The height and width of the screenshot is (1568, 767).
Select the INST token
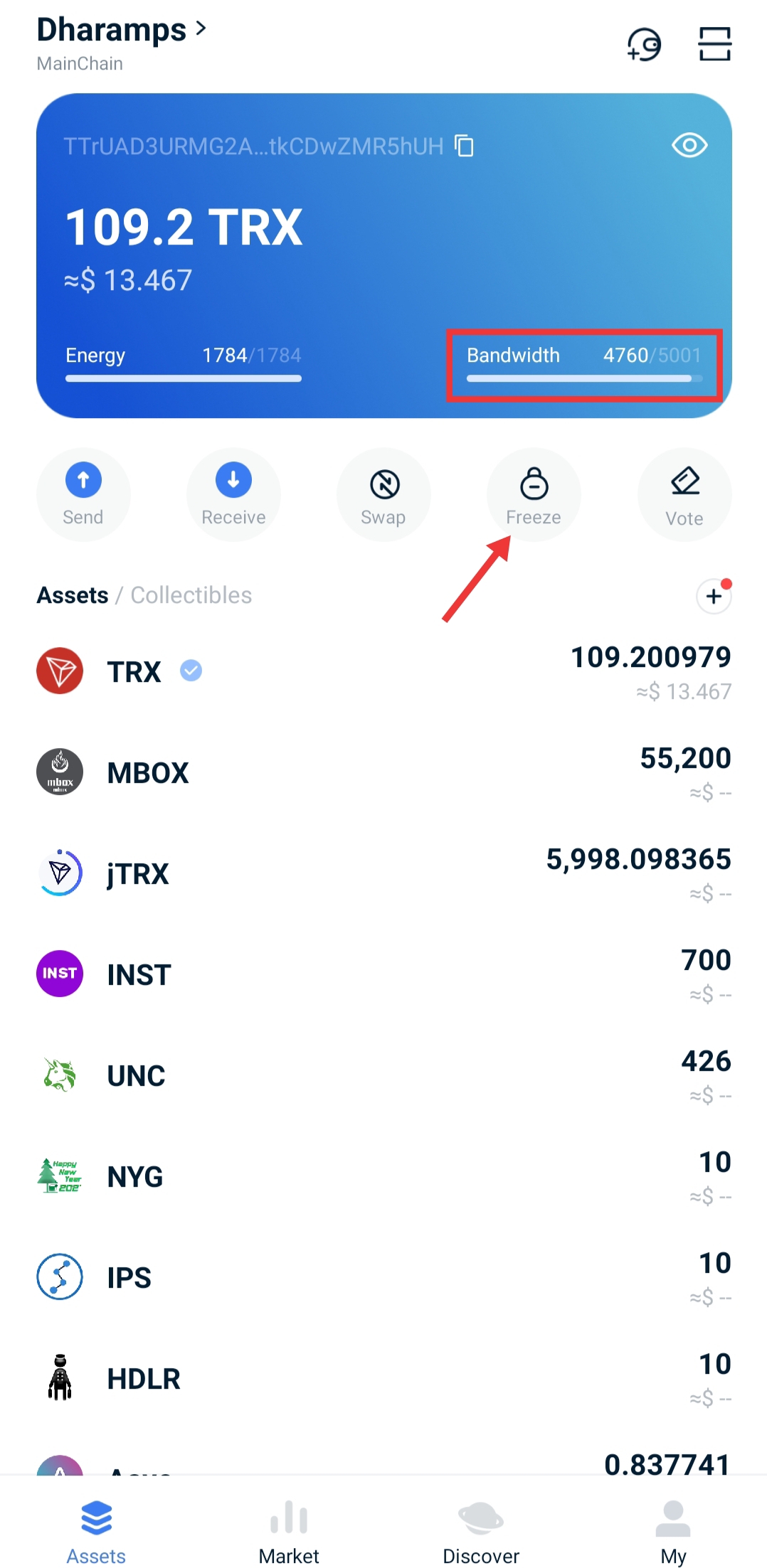pos(383,974)
